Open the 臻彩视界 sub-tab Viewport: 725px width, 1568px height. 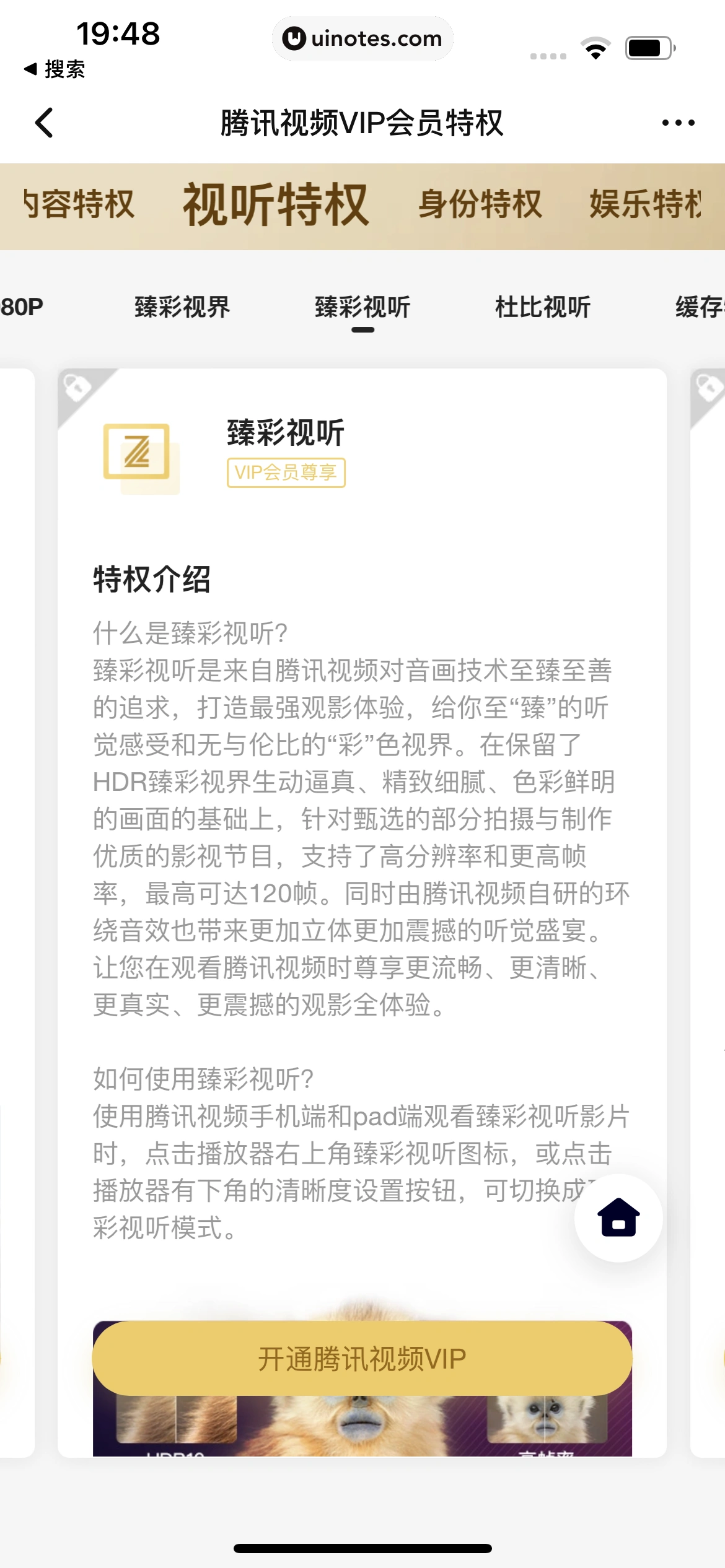pyautogui.click(x=182, y=307)
